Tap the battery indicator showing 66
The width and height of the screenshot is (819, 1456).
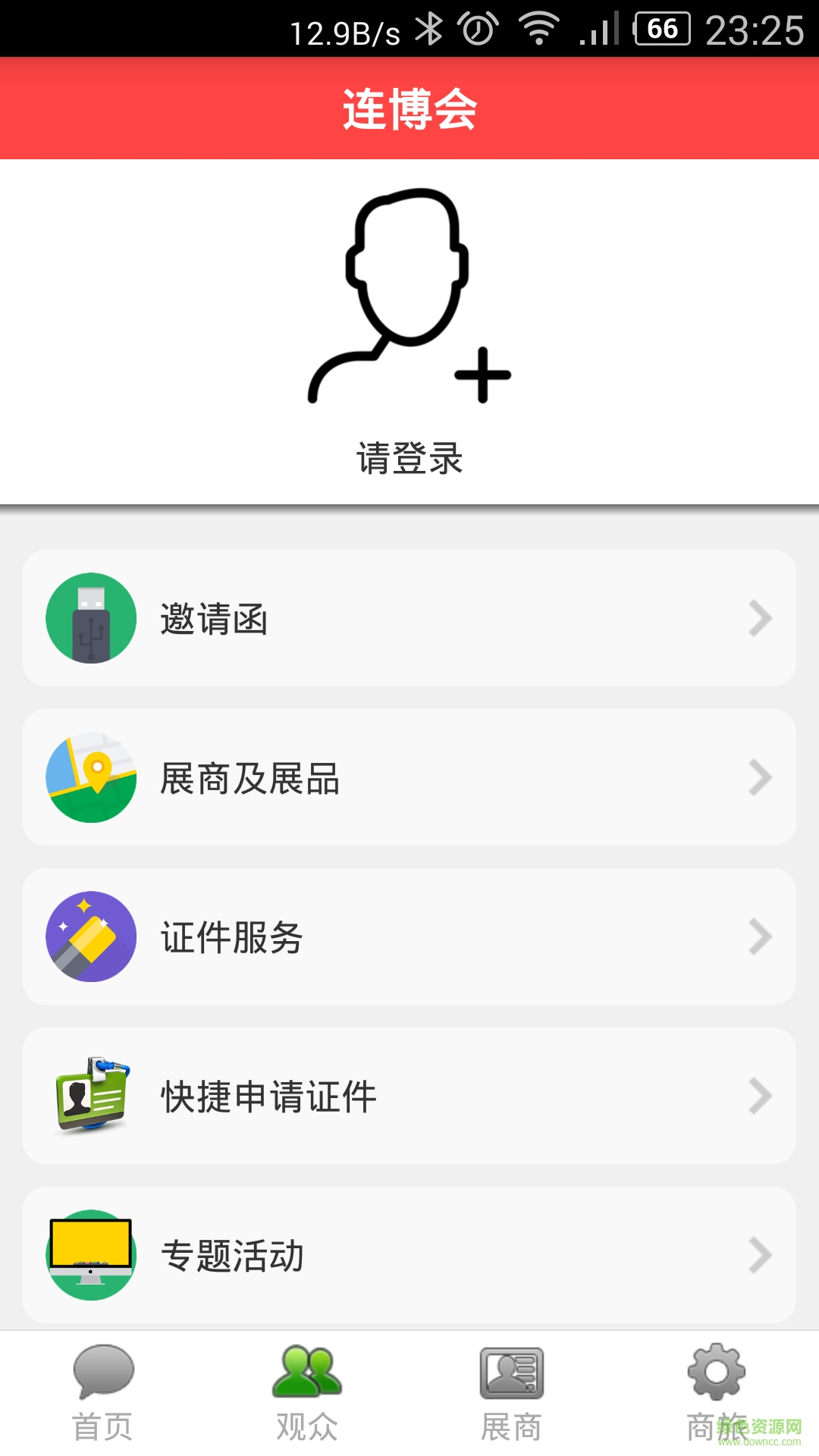click(x=661, y=29)
